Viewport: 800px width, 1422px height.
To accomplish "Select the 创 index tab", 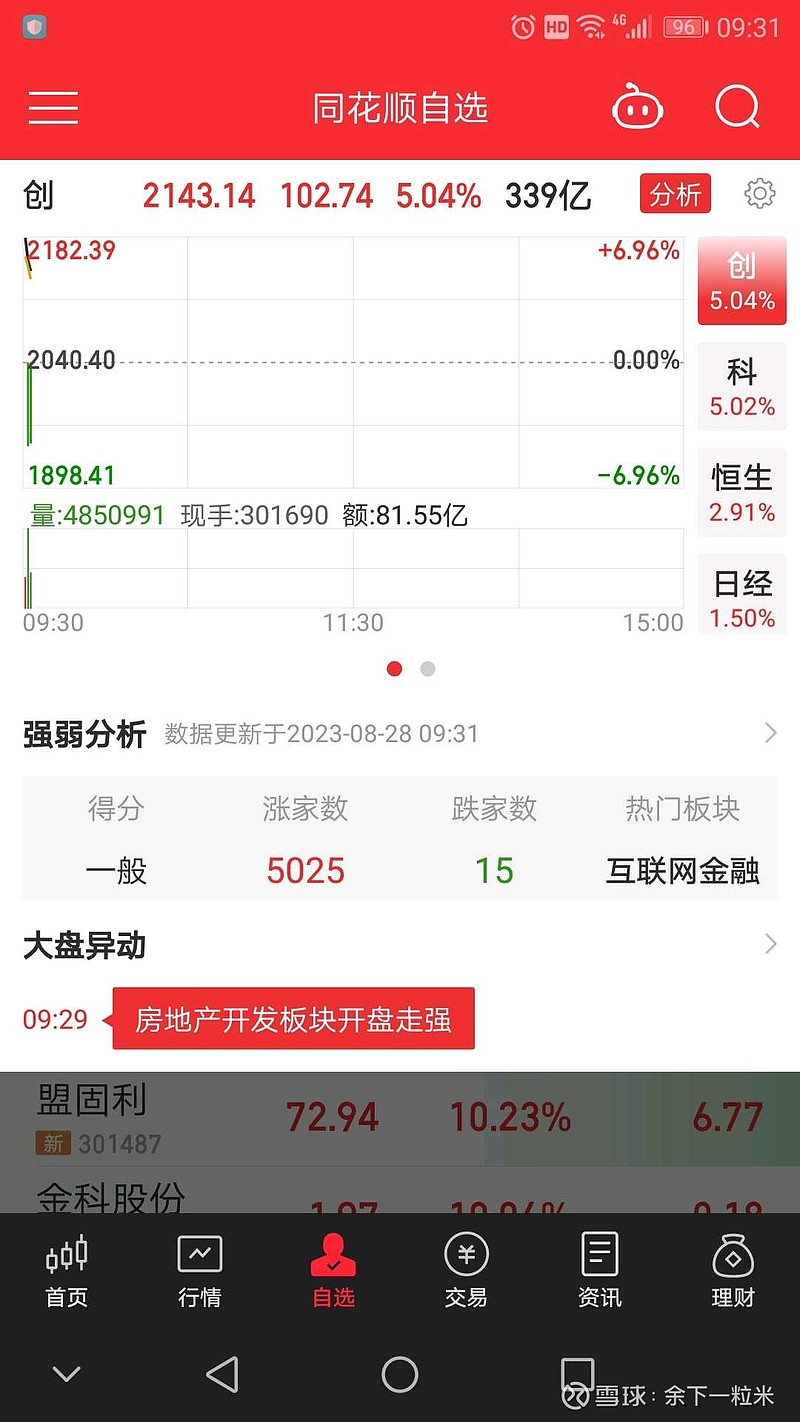I will (x=741, y=279).
